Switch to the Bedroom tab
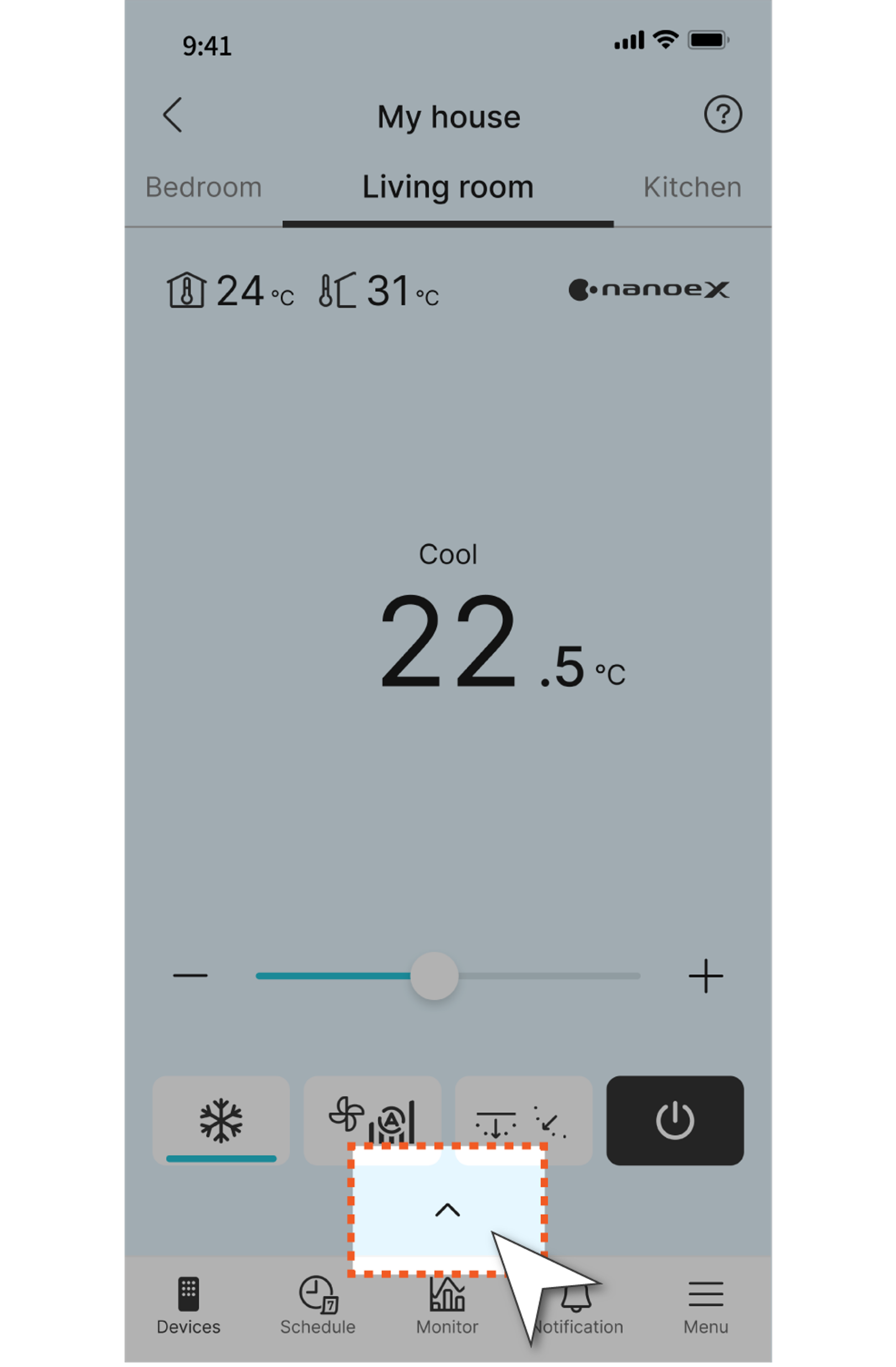 203,188
